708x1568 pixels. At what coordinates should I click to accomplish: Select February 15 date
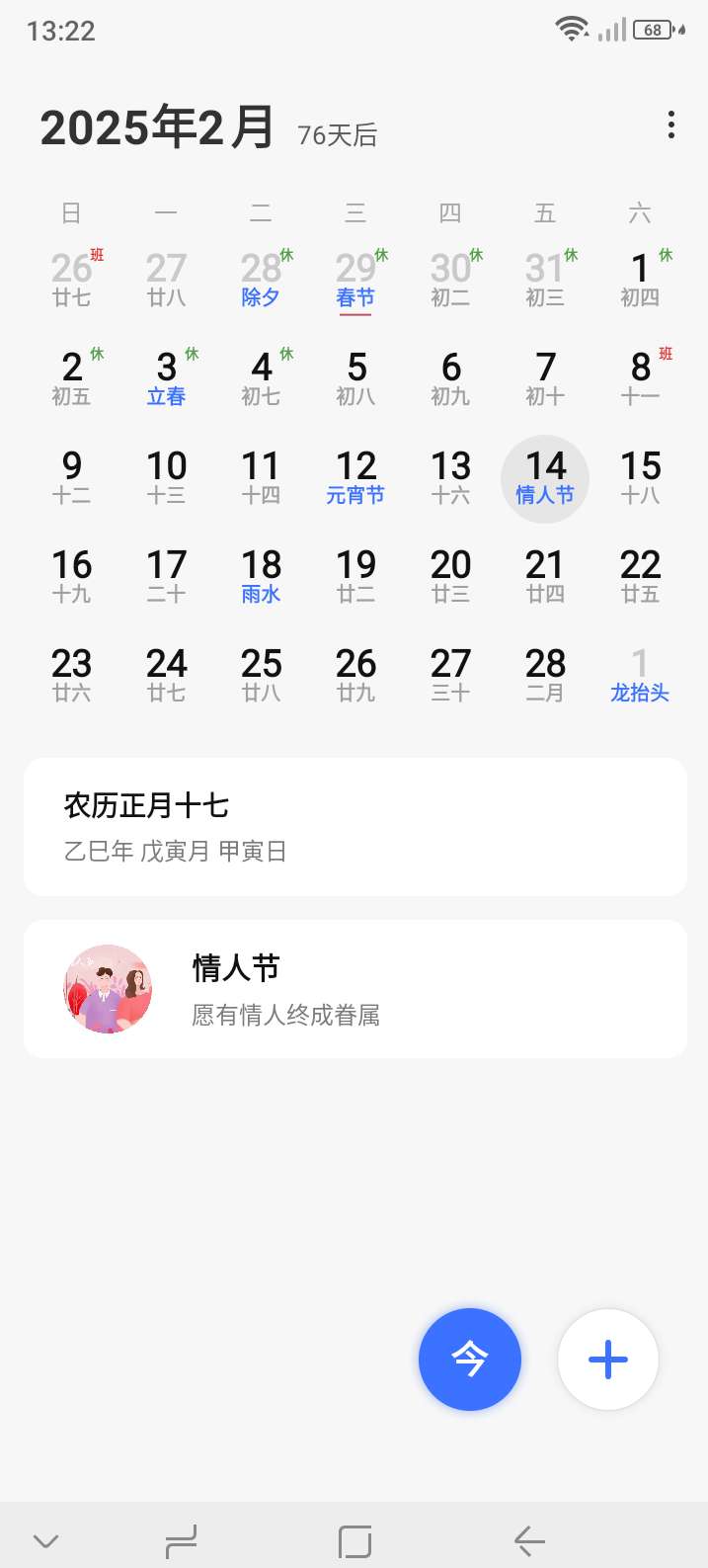640,477
